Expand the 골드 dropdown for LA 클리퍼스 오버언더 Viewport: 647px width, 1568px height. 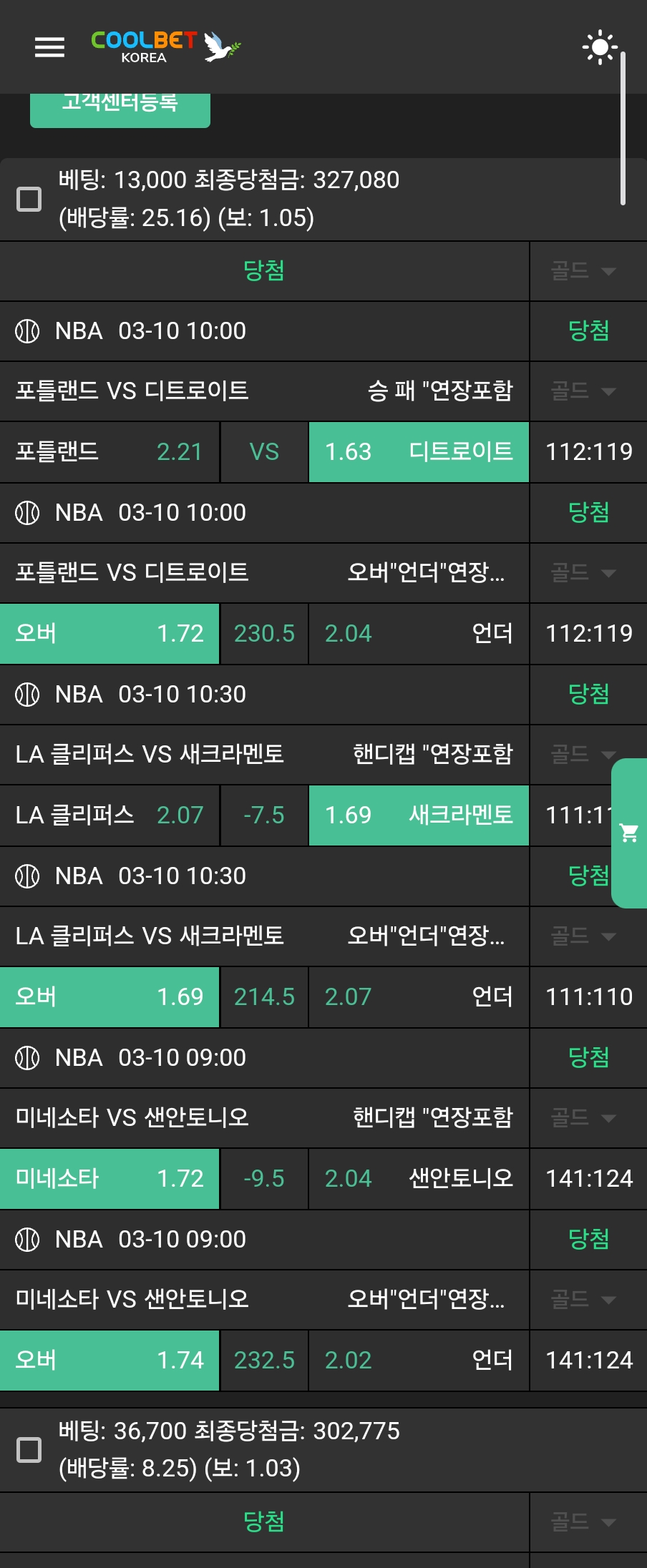click(x=583, y=936)
